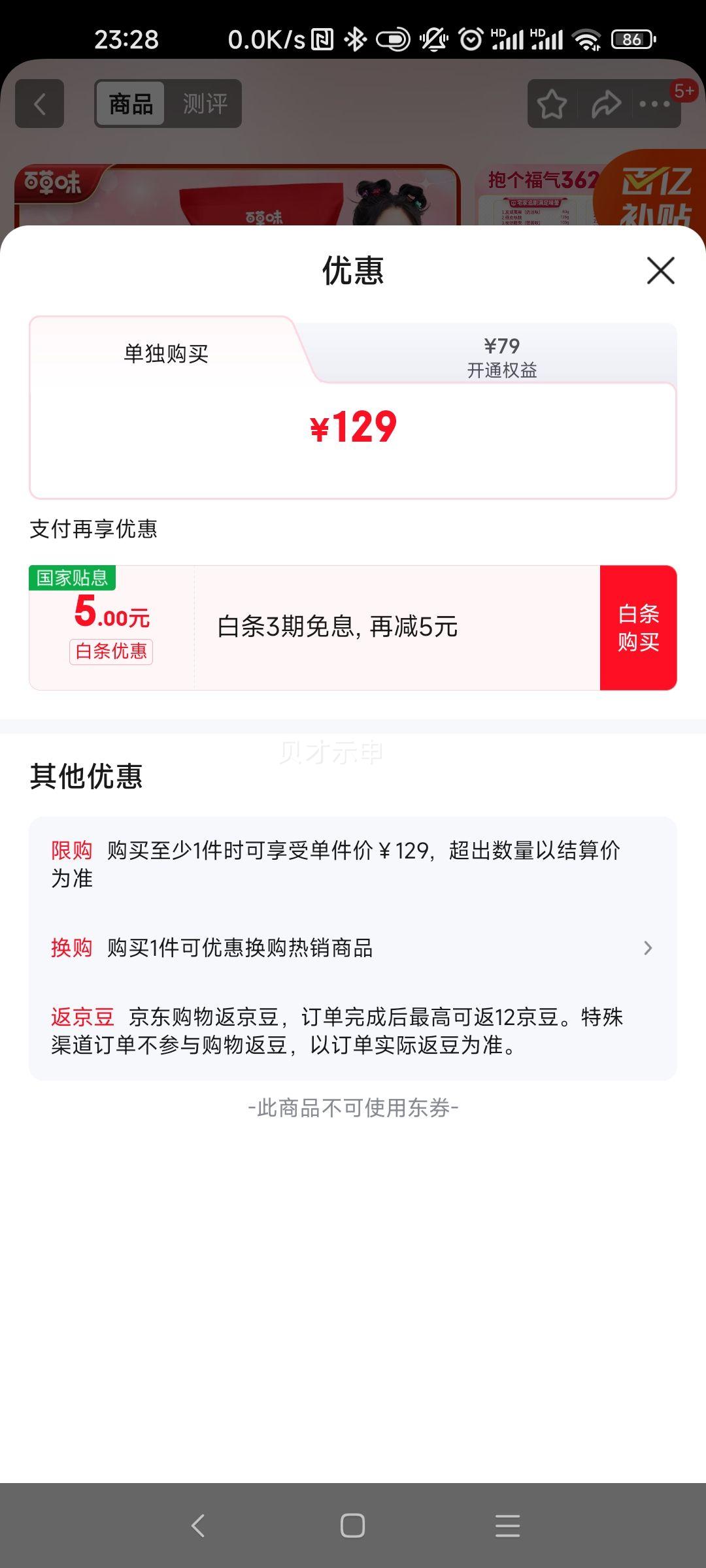Image resolution: width=706 pixels, height=1568 pixels.
Task: Tap the back arrow at top left
Action: [41, 103]
